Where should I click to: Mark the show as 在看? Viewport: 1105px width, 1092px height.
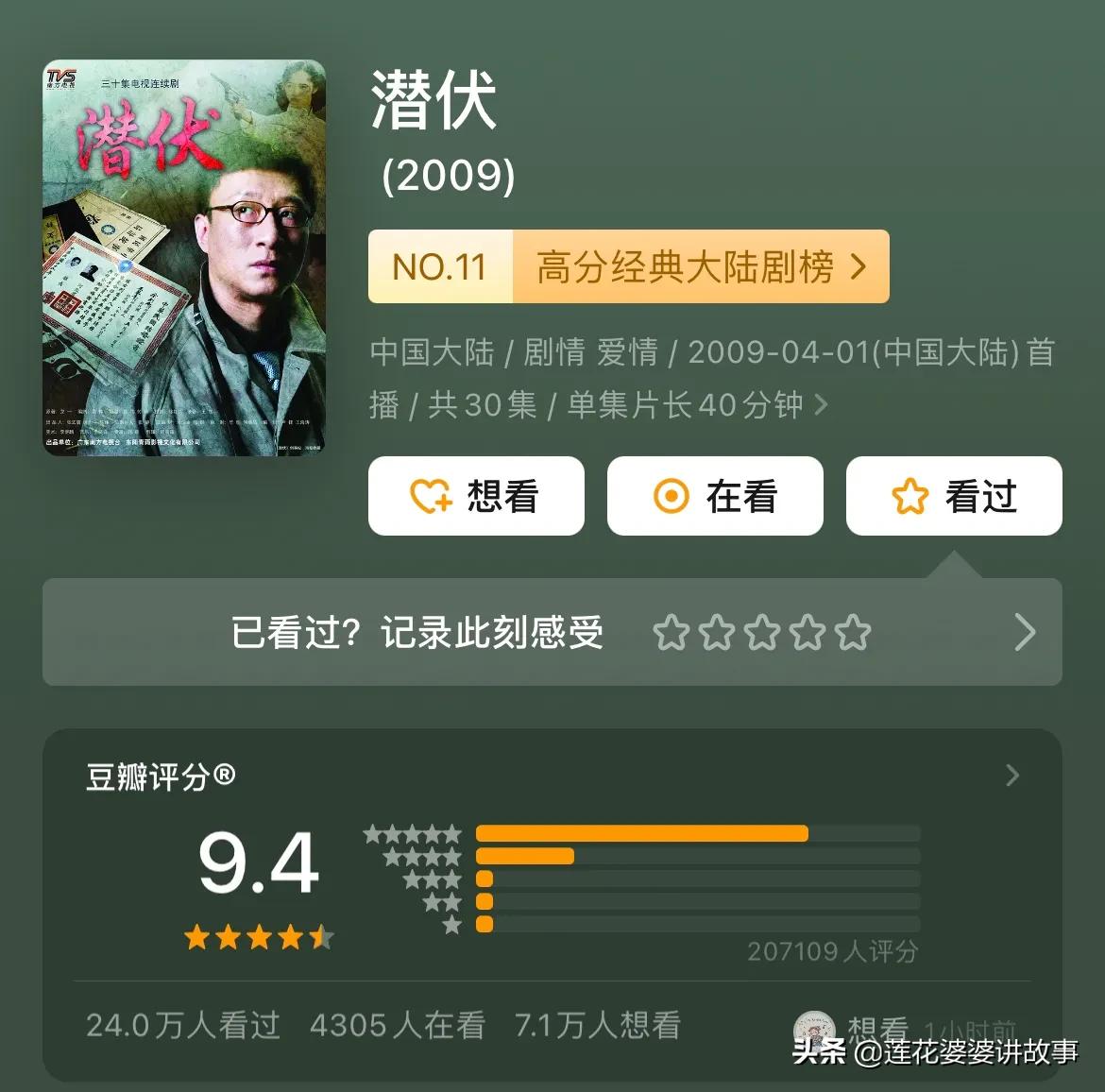point(715,496)
